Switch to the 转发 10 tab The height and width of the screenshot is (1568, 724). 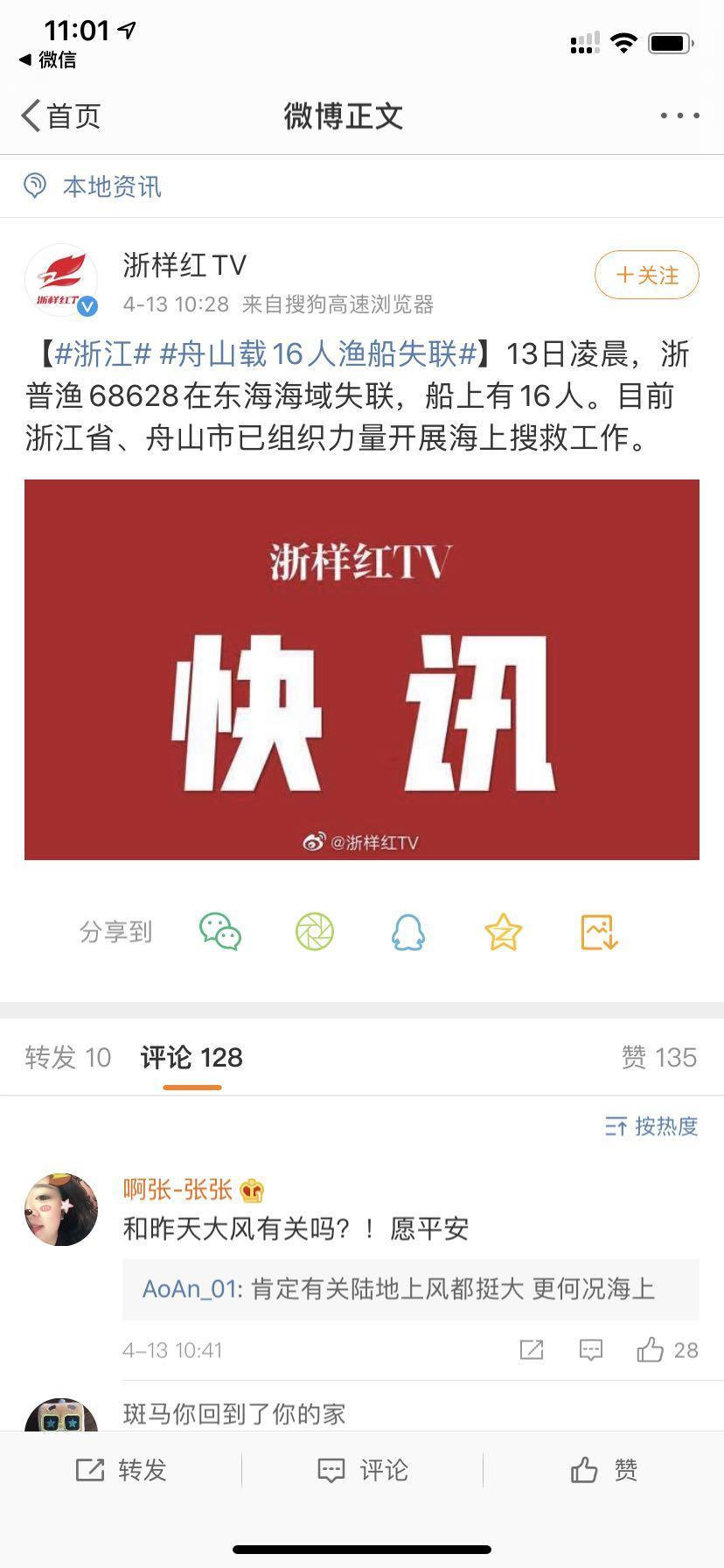pos(68,1057)
